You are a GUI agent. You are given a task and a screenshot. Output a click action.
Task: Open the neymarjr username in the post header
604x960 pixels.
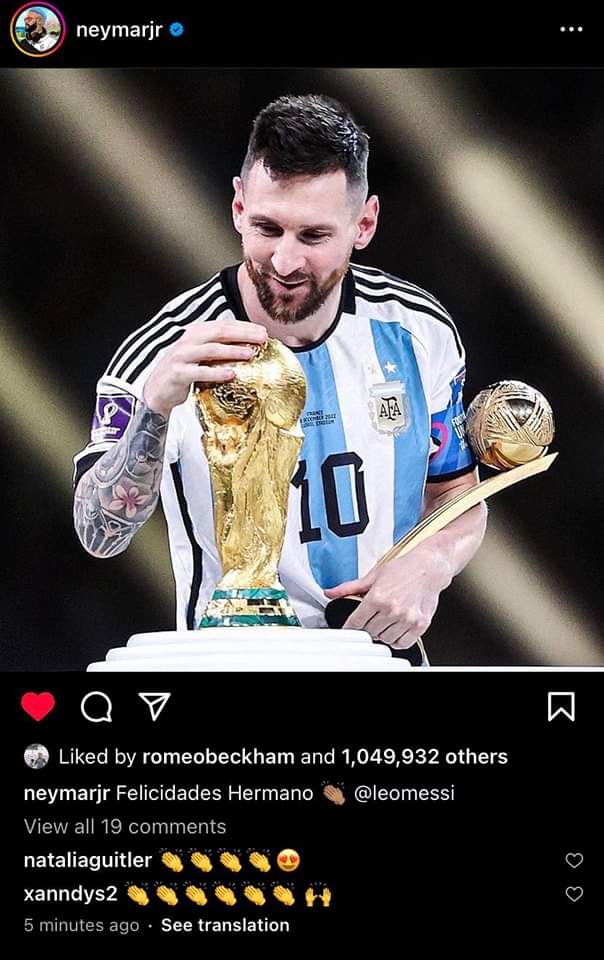coord(119,30)
